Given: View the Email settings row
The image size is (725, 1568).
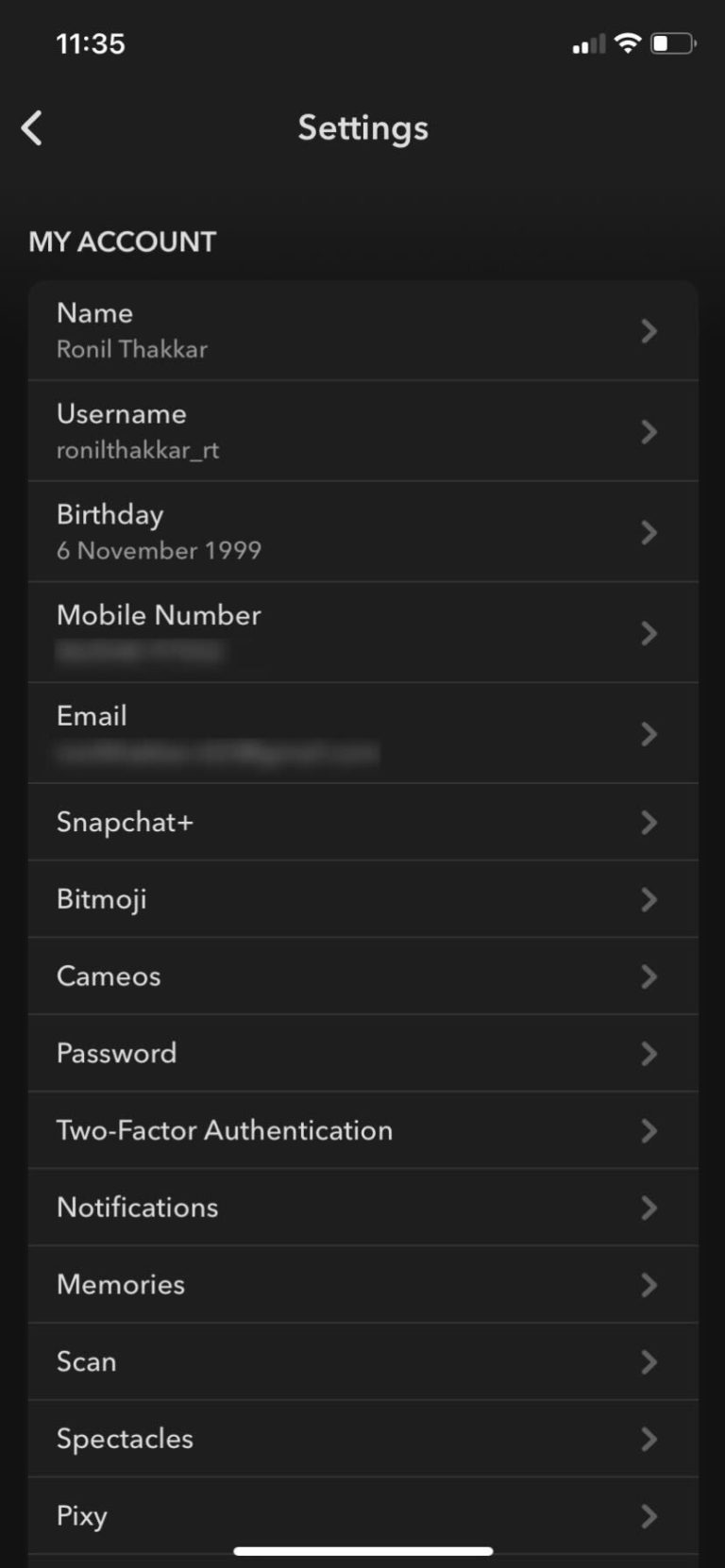Looking at the screenshot, I should (x=362, y=733).
